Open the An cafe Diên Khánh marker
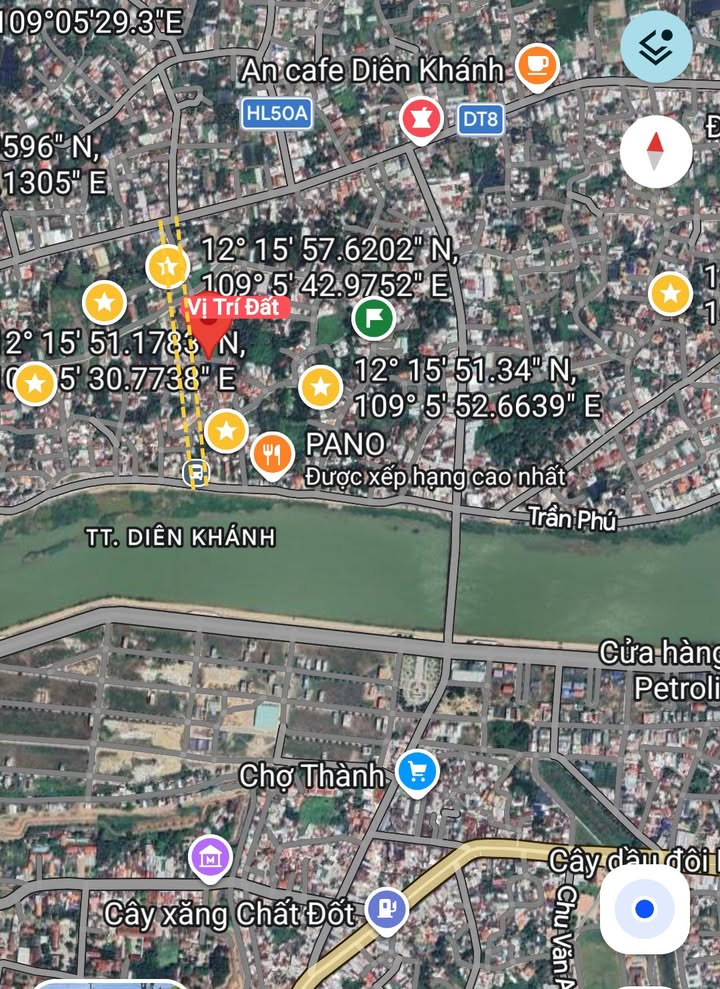The height and width of the screenshot is (989, 720). (537, 67)
